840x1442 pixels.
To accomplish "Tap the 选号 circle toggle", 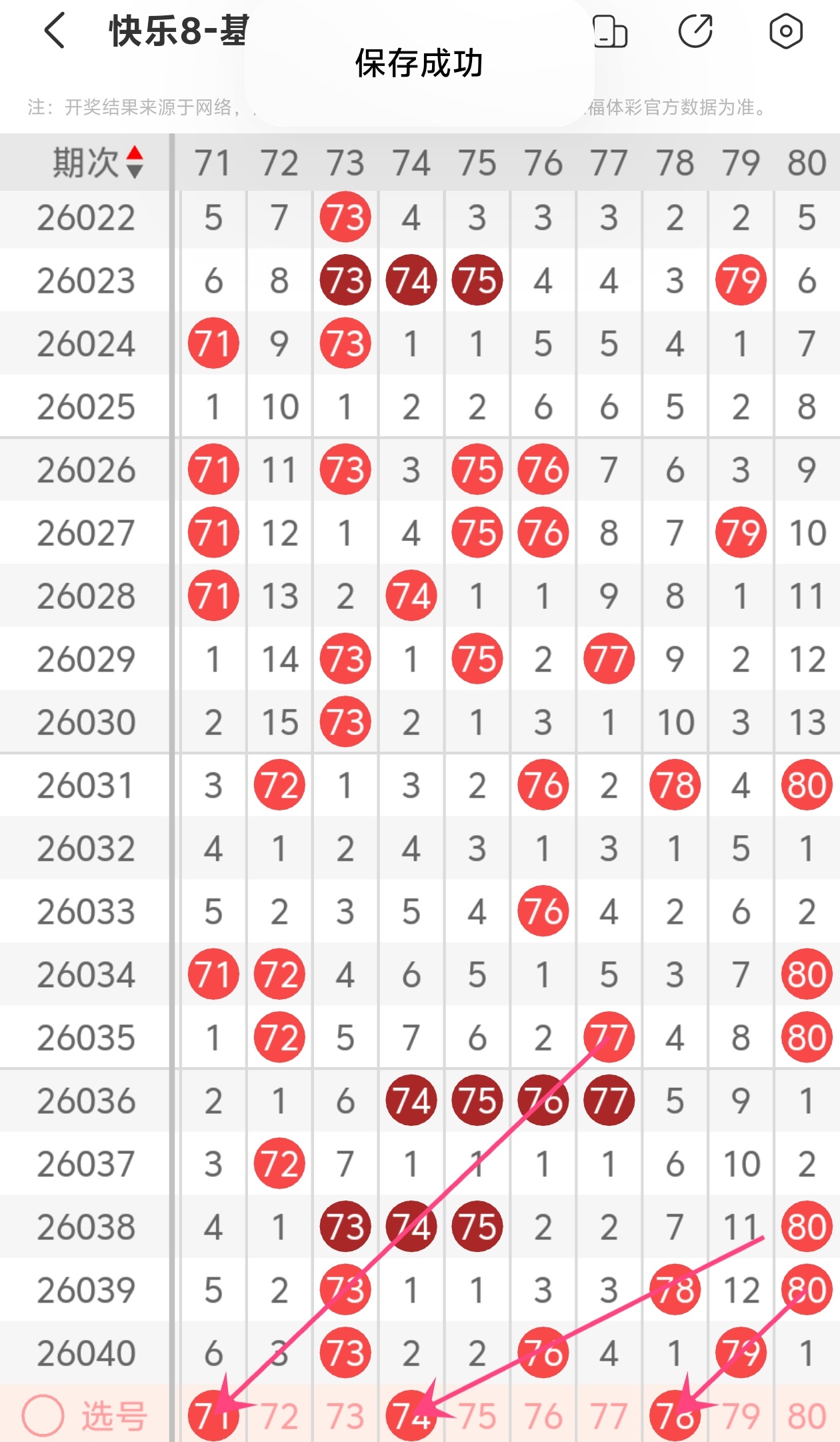I will [x=43, y=1415].
